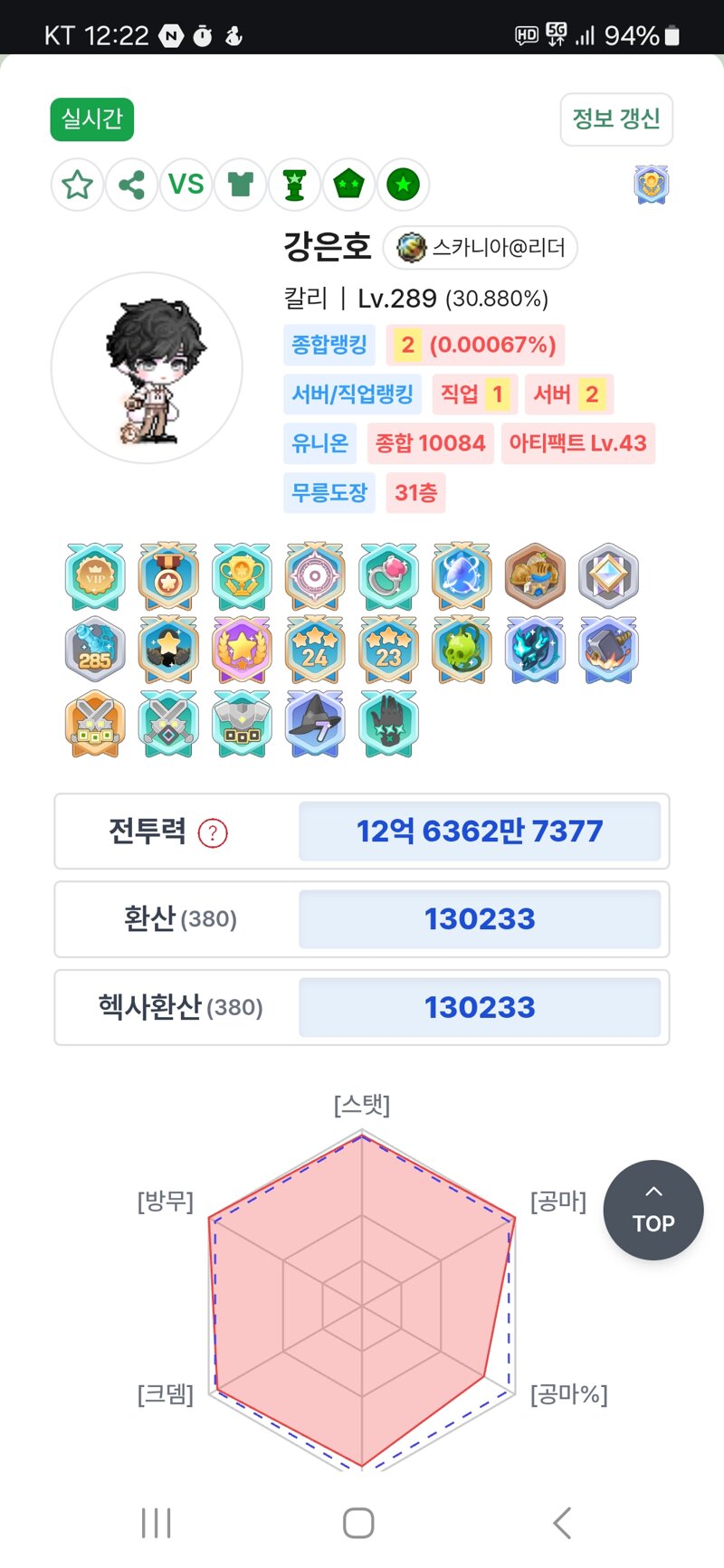Open the green circle star icon

(403, 185)
